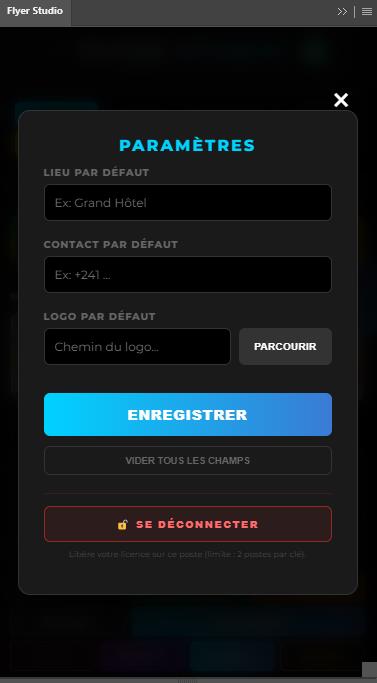
Task: Clear fields via Vider tous les champs
Action: tap(188, 460)
